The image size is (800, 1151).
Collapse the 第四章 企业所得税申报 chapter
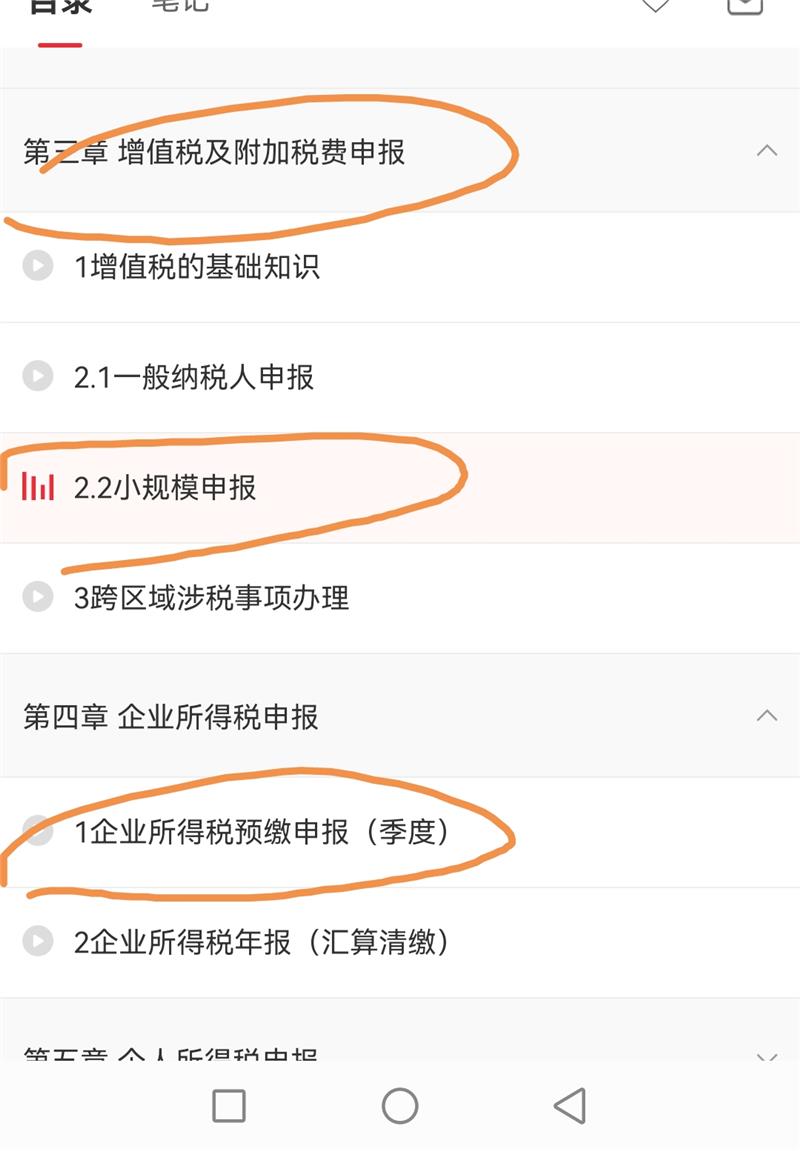point(767,716)
